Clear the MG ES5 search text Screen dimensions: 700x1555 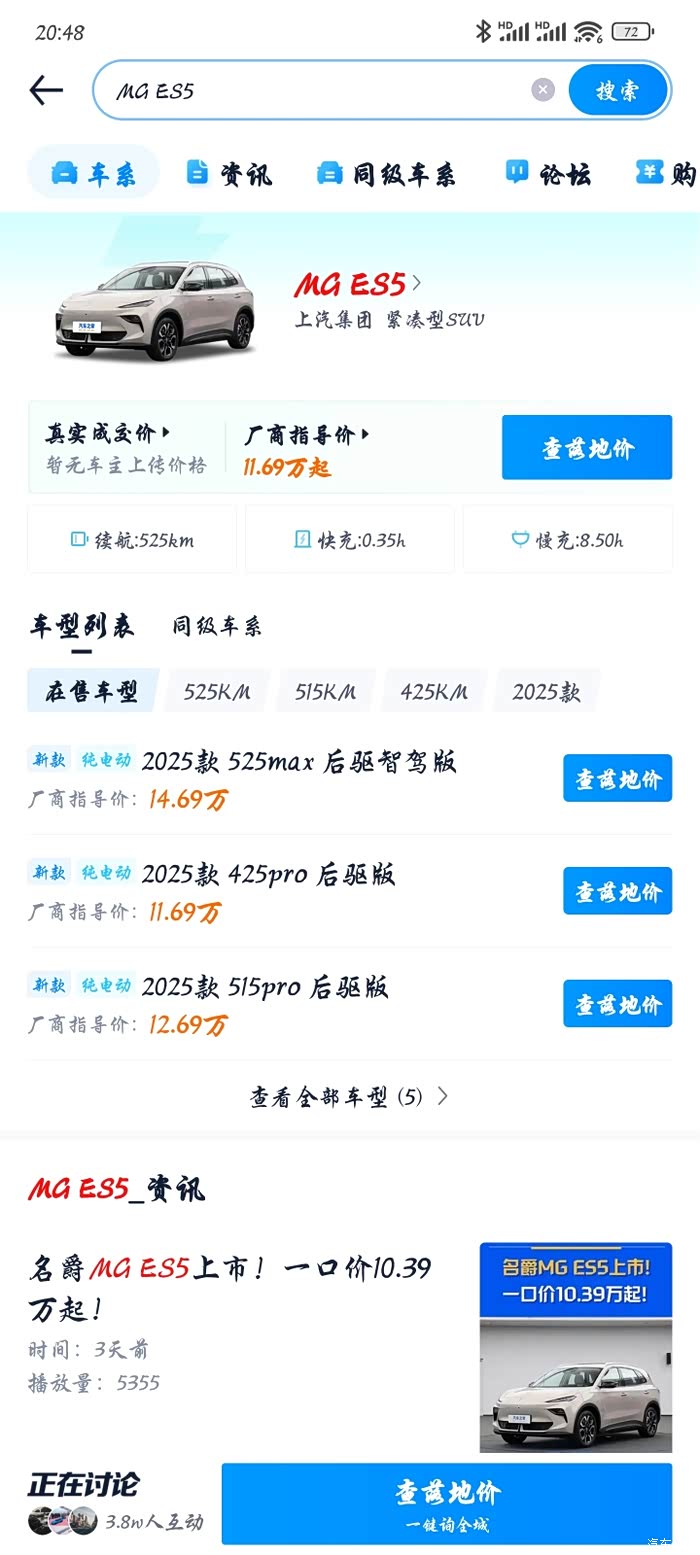pos(542,91)
